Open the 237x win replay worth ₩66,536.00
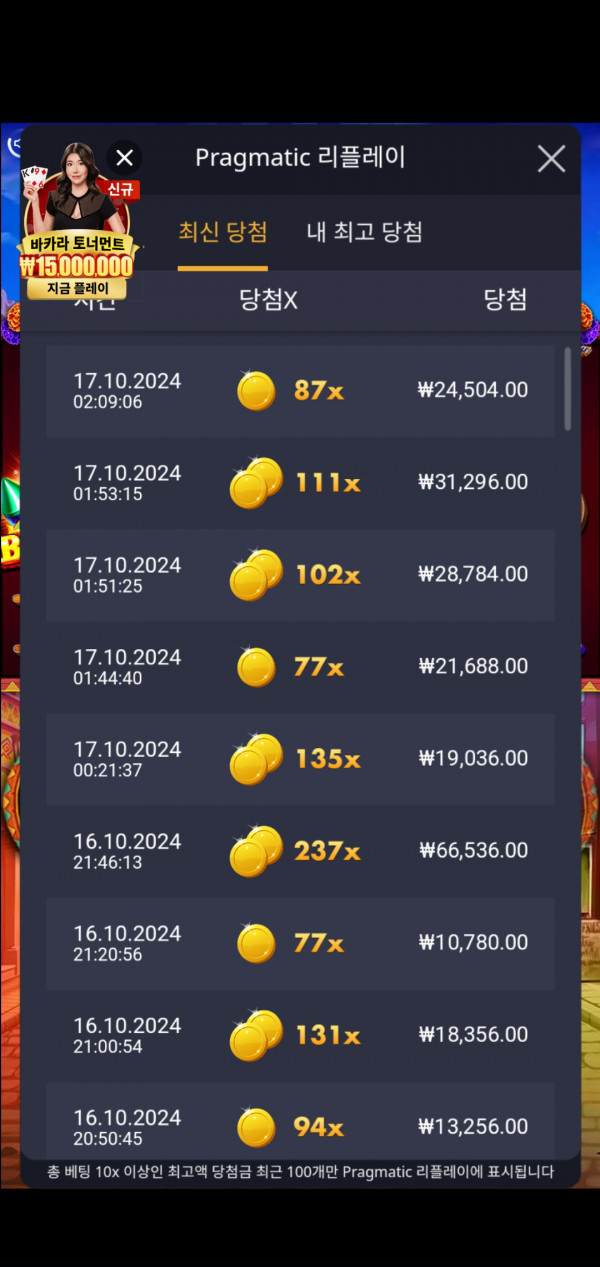Viewport: 600px width, 1267px height. (300, 850)
